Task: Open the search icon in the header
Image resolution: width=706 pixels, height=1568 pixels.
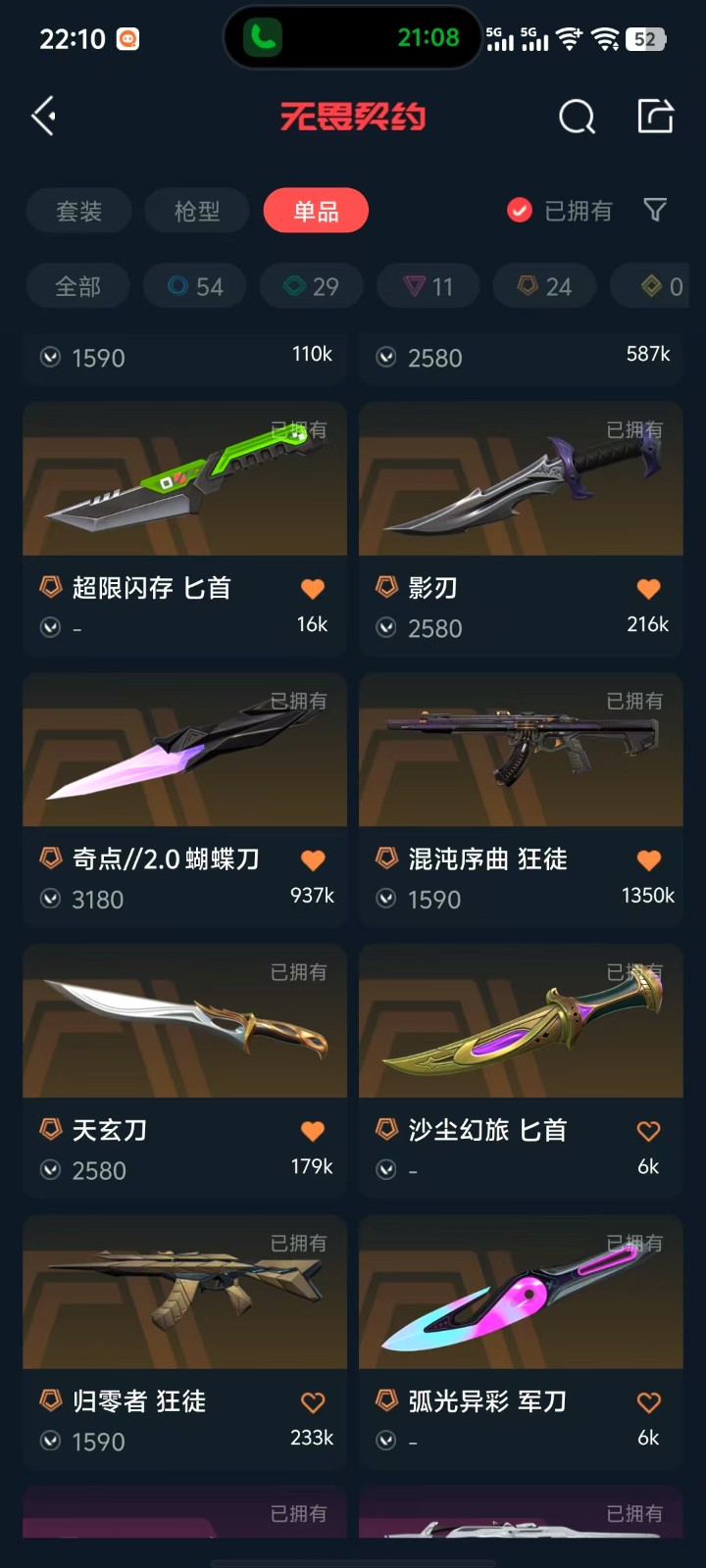Action: click(577, 117)
